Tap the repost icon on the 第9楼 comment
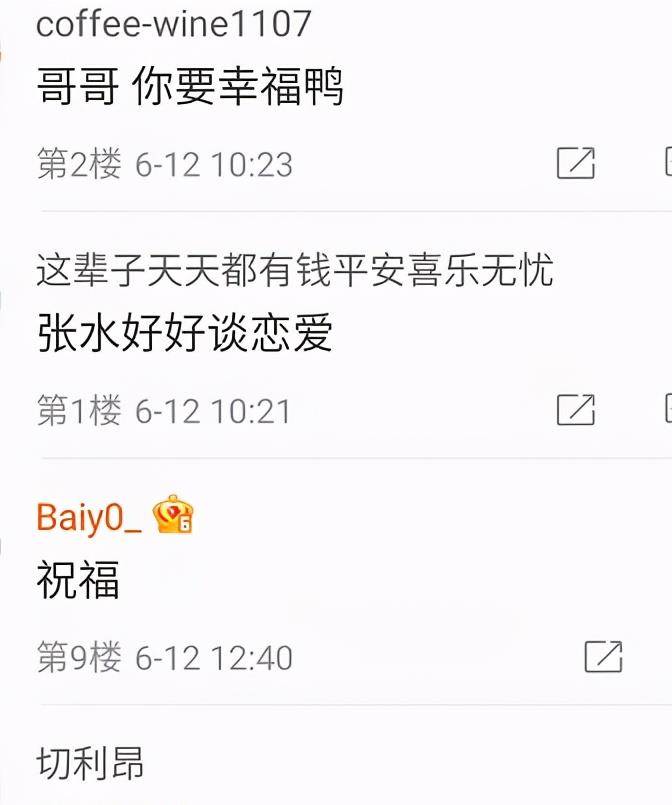This screenshot has height=805, width=672. pos(603,657)
